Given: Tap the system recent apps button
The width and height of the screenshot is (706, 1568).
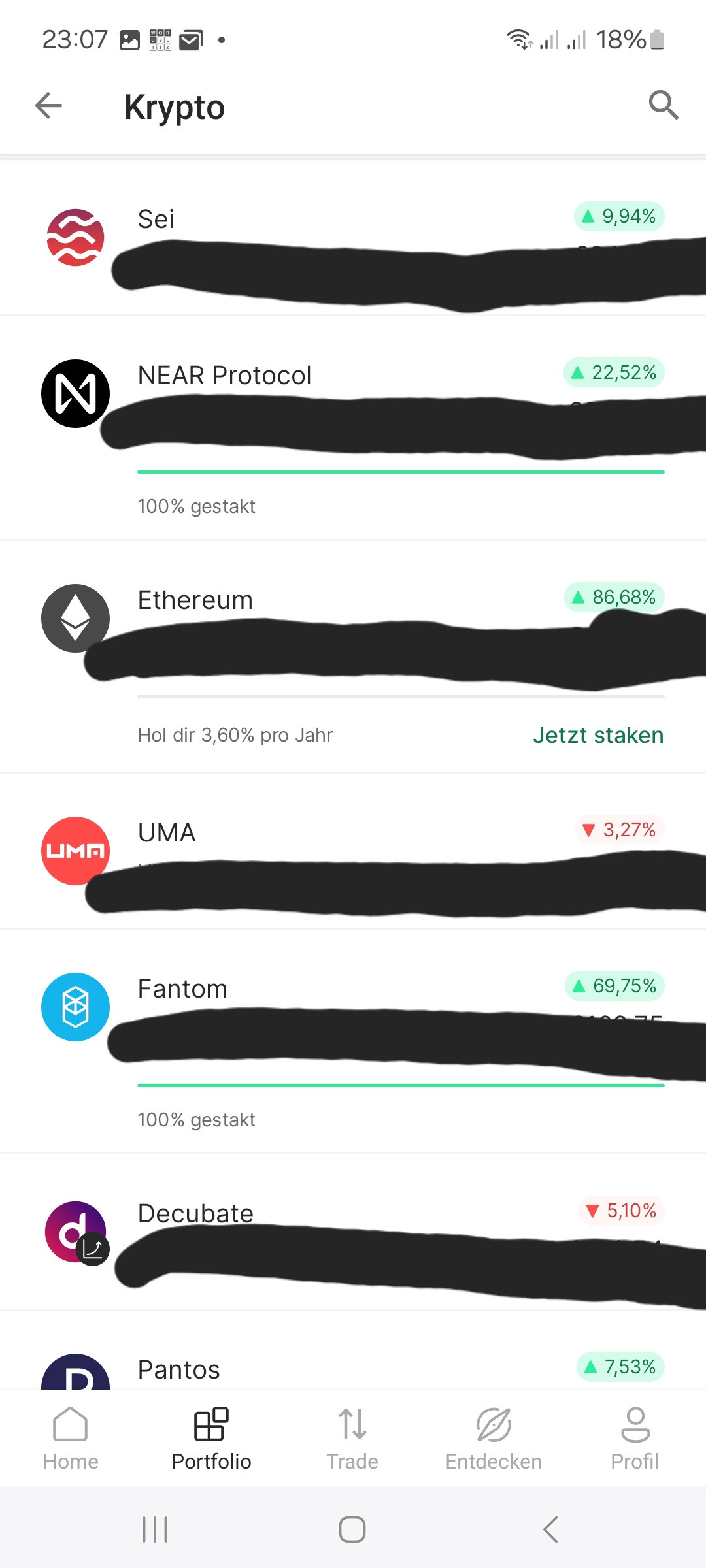Looking at the screenshot, I should pos(155,1529).
